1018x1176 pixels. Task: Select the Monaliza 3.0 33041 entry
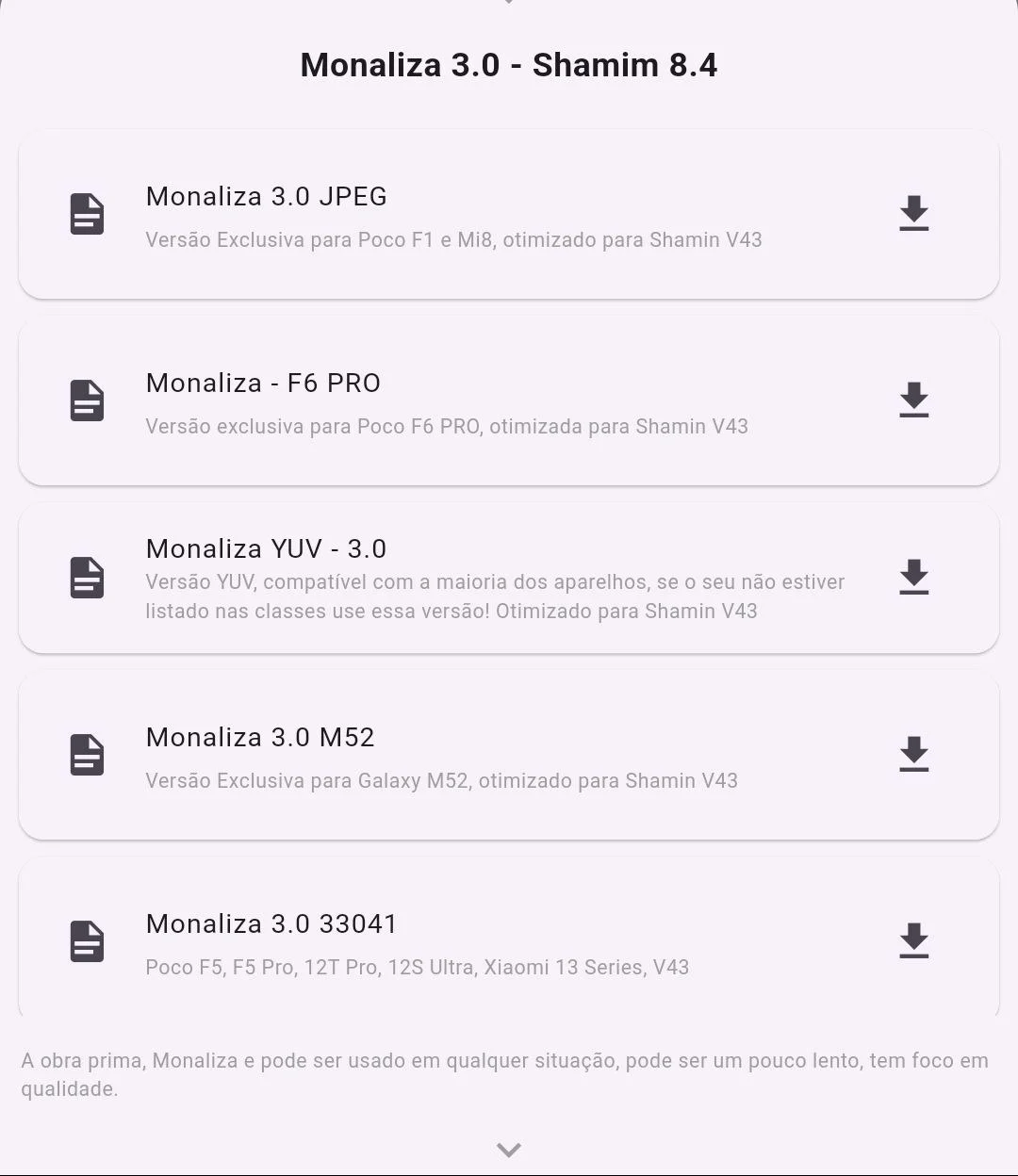click(509, 939)
